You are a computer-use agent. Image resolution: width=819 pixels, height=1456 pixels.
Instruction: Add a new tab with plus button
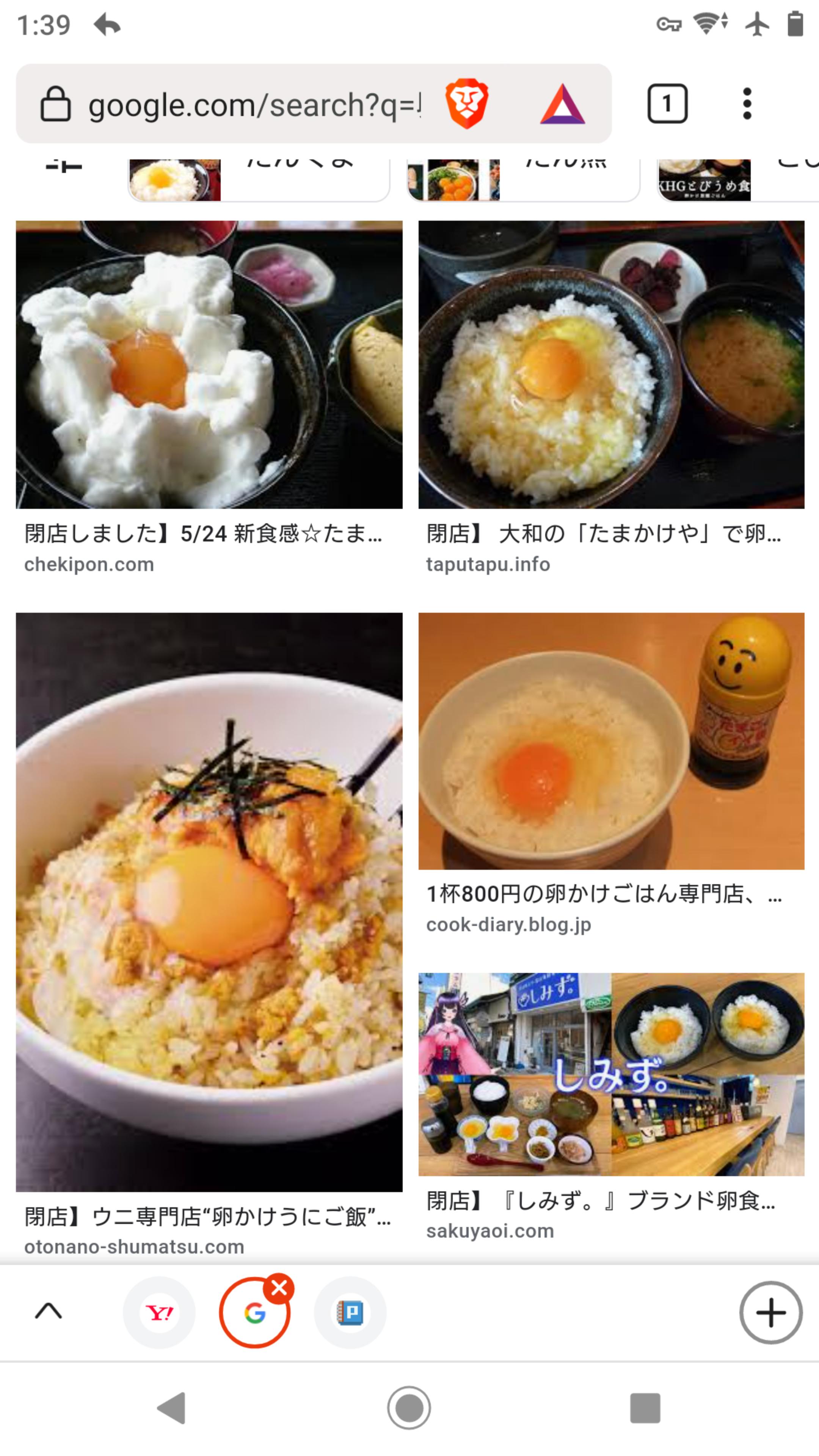point(770,1312)
